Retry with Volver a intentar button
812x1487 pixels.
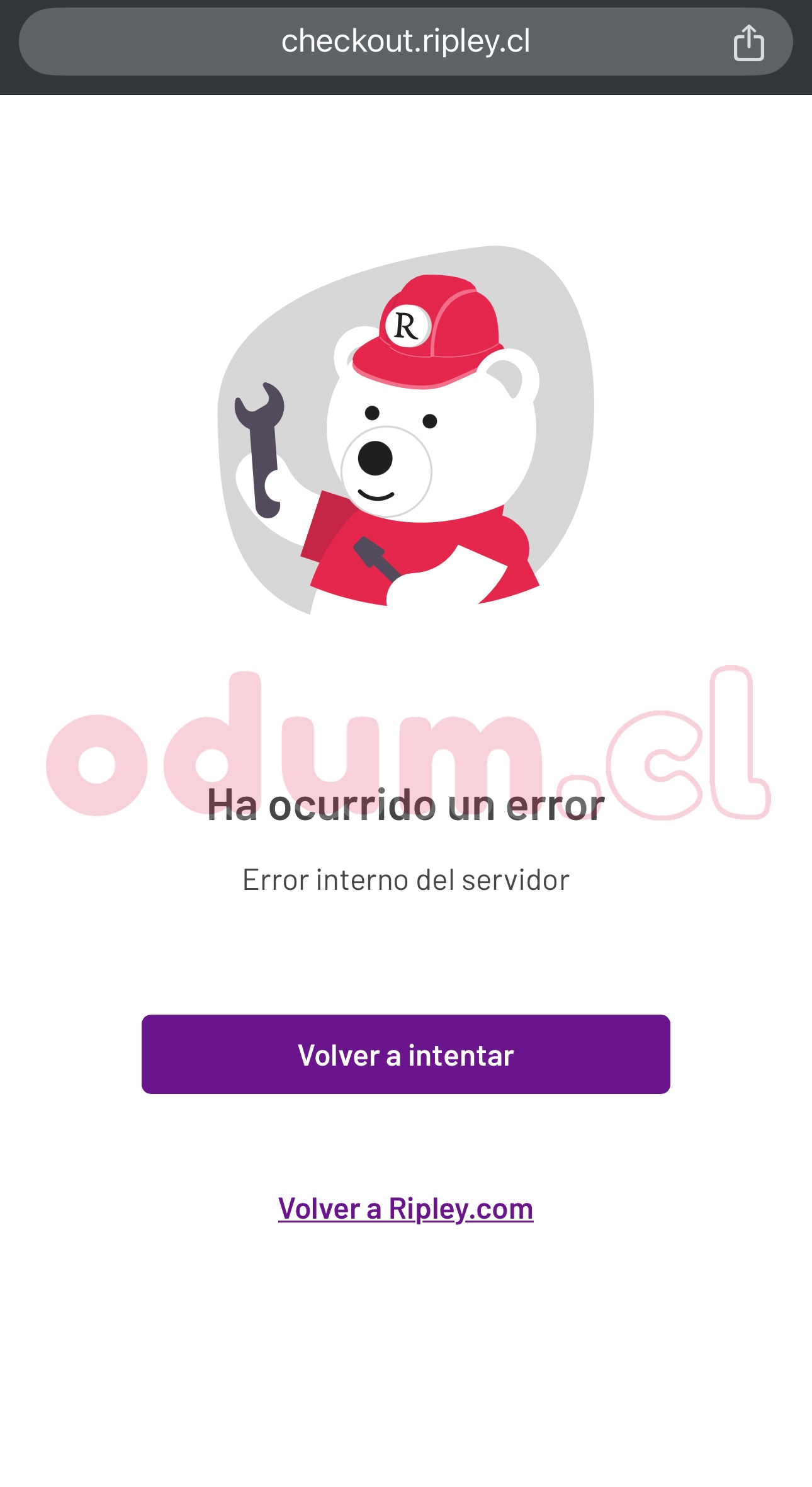pos(405,1054)
